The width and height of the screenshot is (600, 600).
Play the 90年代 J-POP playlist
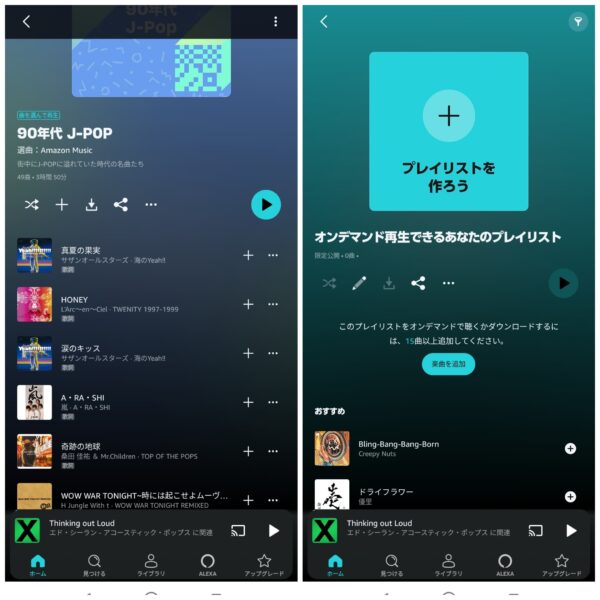[x=265, y=204]
